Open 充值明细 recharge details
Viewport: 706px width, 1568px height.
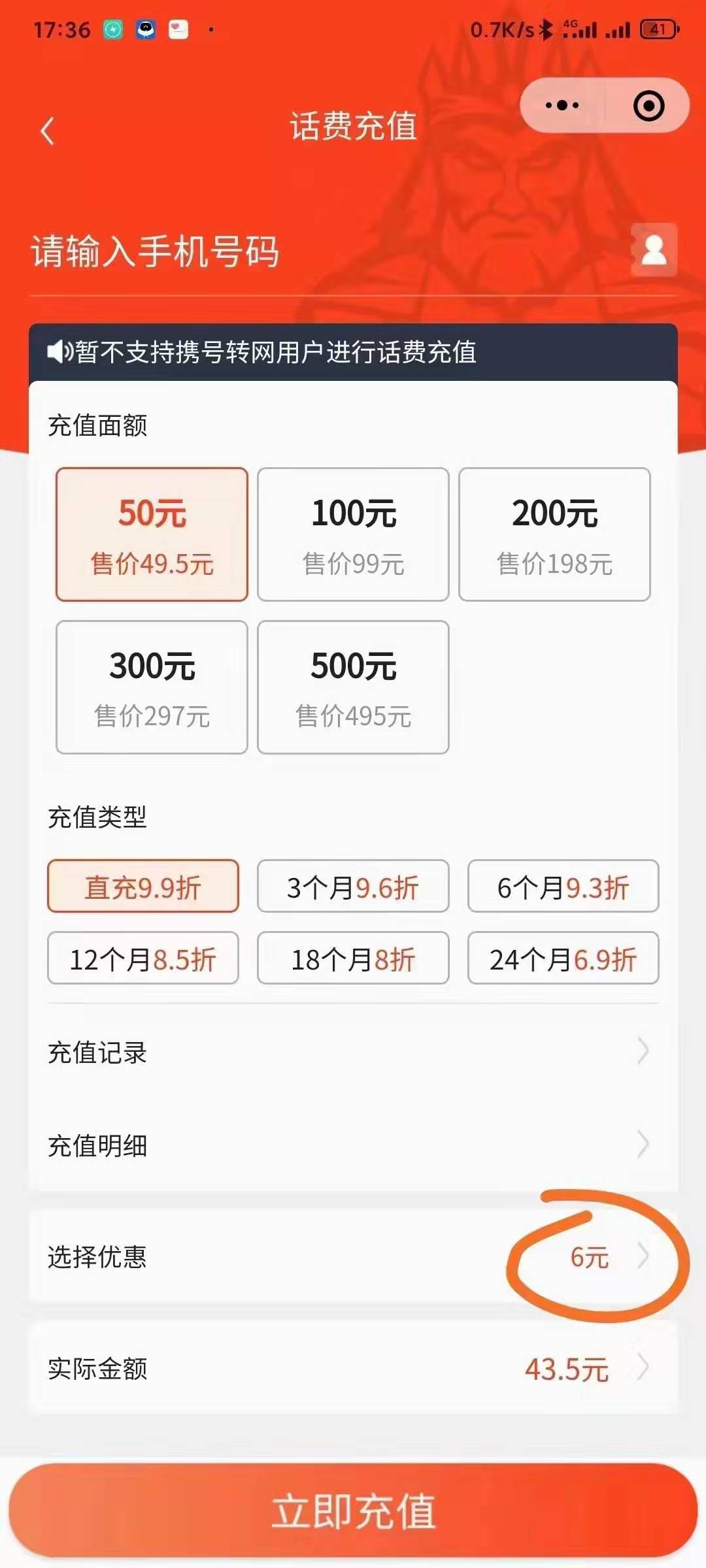point(353,1145)
